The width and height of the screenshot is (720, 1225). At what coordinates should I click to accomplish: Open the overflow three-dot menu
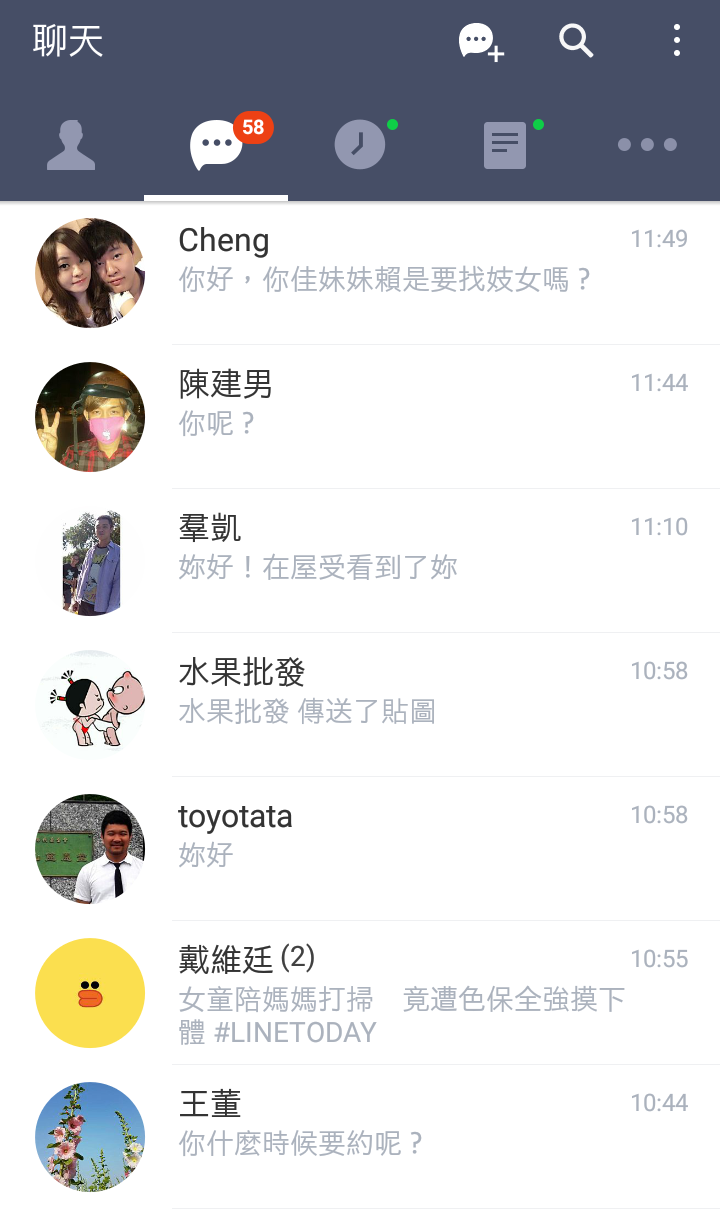676,40
